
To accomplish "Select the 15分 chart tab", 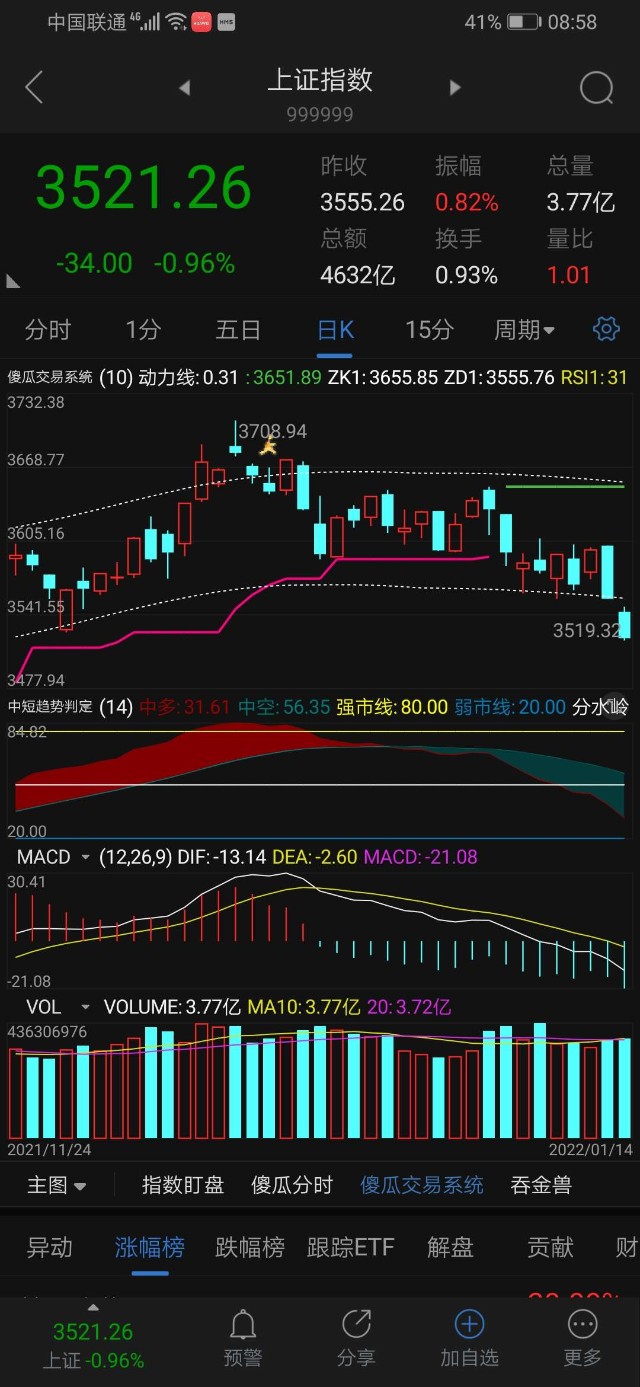I will point(429,329).
